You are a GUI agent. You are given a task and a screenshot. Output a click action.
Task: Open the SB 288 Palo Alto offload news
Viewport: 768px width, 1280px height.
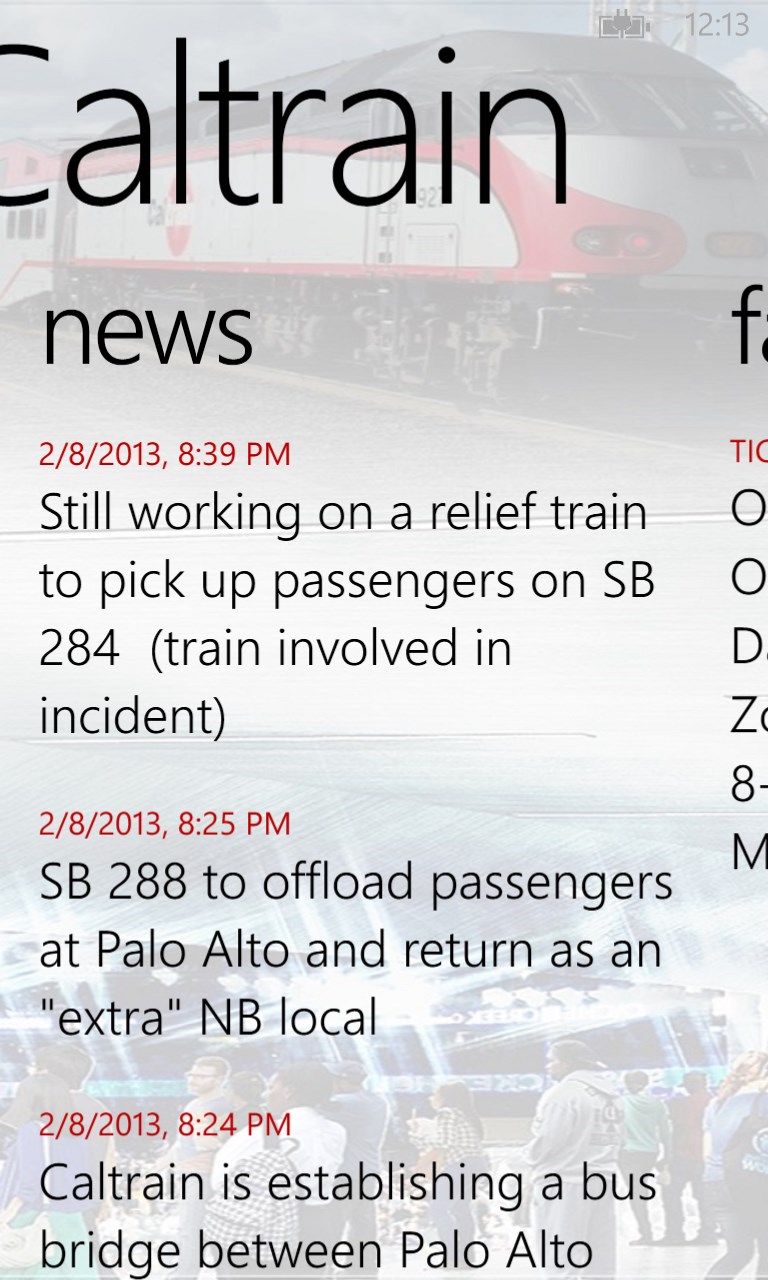point(355,950)
